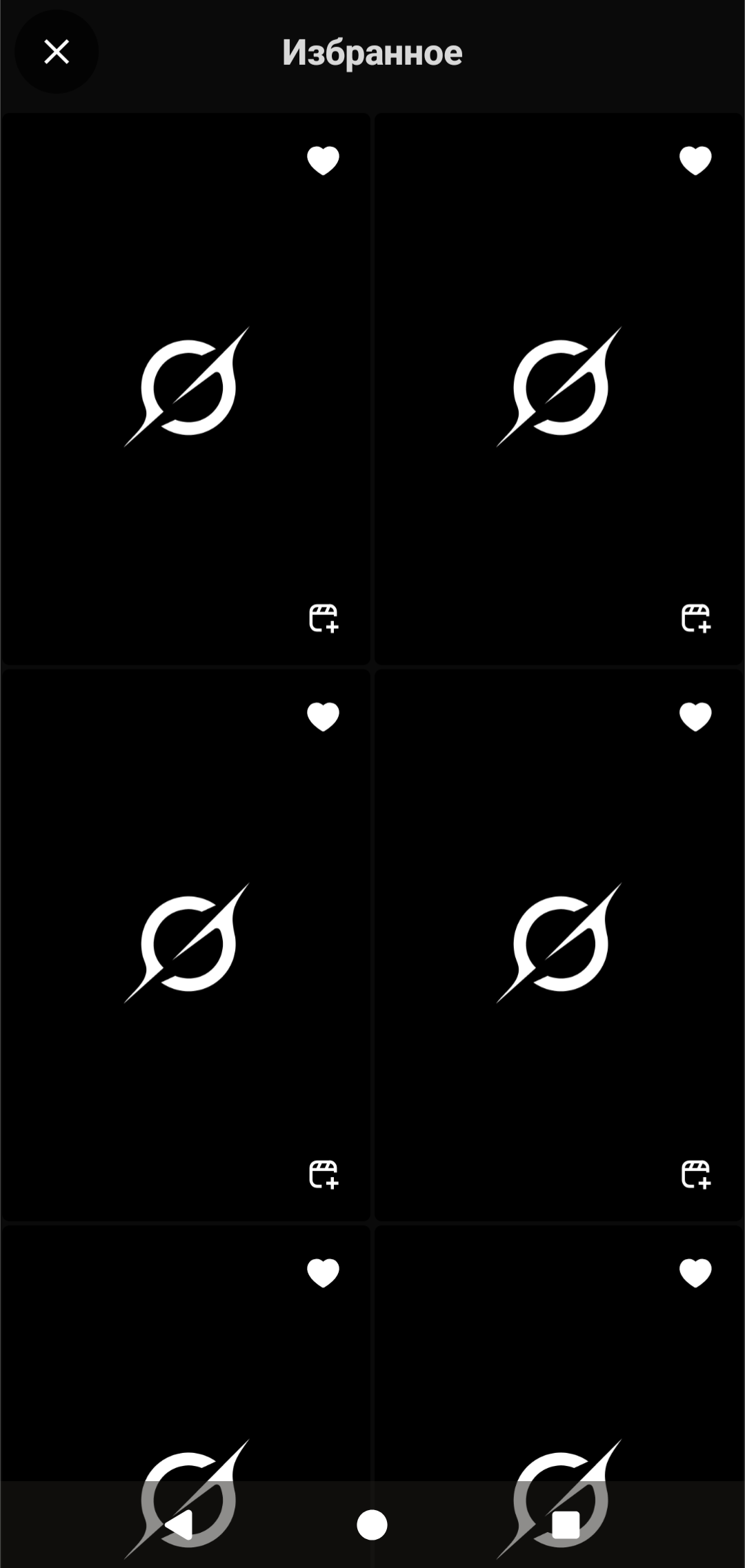This screenshot has width=745, height=1568.
Task: Go back using the system back button
Action: click(x=179, y=1525)
